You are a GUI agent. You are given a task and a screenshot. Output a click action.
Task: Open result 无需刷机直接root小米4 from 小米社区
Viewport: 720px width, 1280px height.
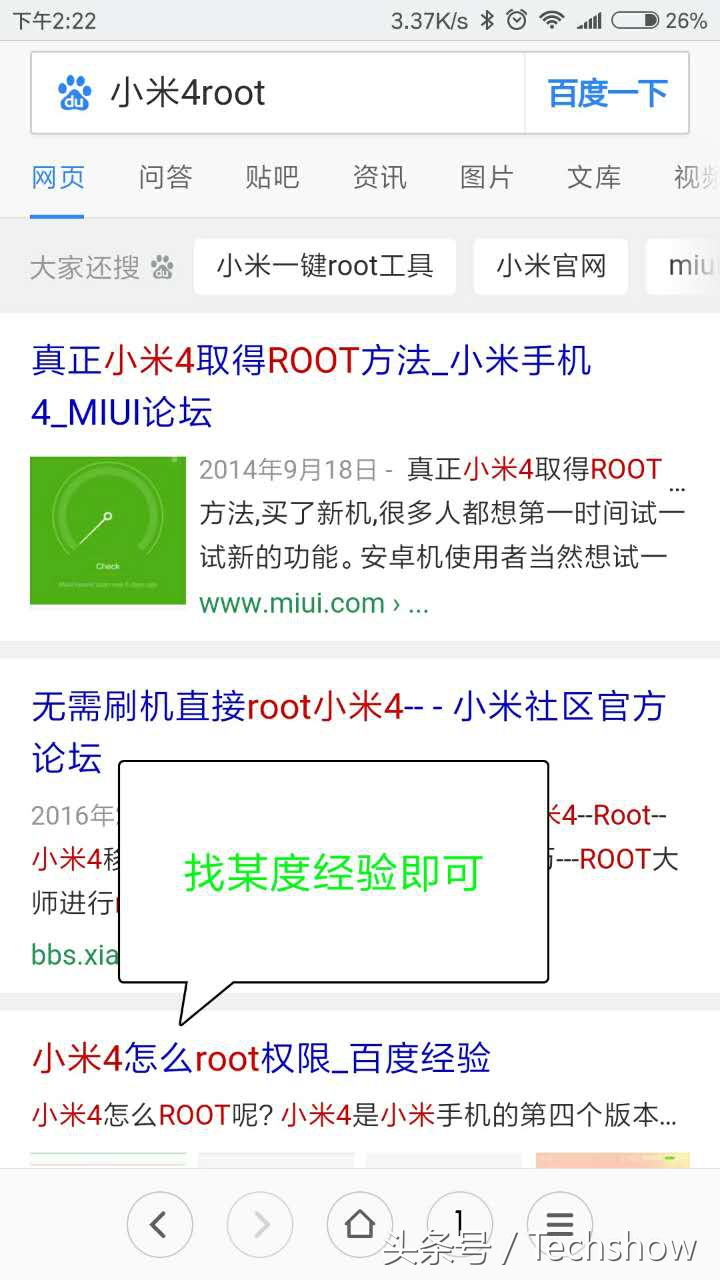click(x=348, y=708)
